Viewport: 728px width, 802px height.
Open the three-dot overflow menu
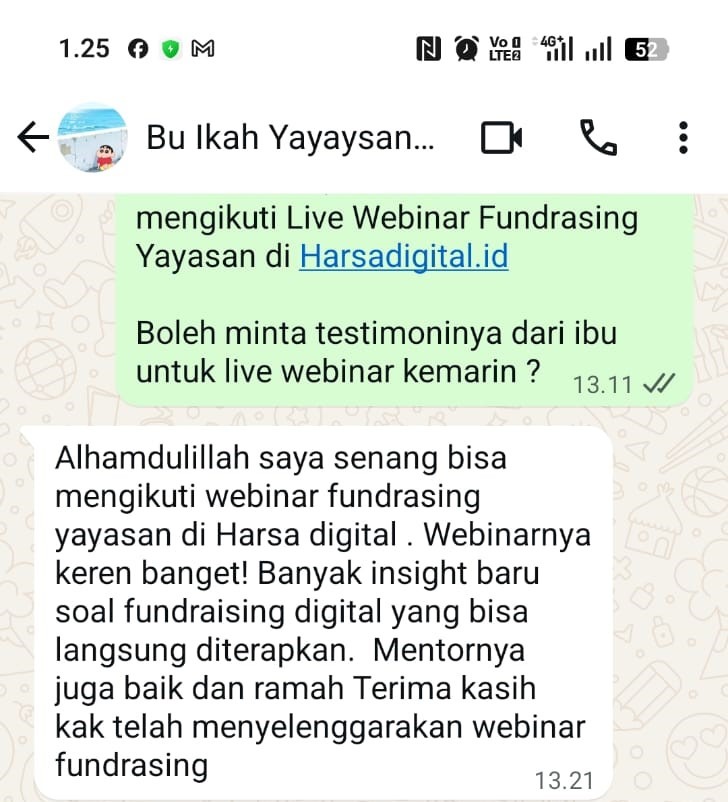683,138
